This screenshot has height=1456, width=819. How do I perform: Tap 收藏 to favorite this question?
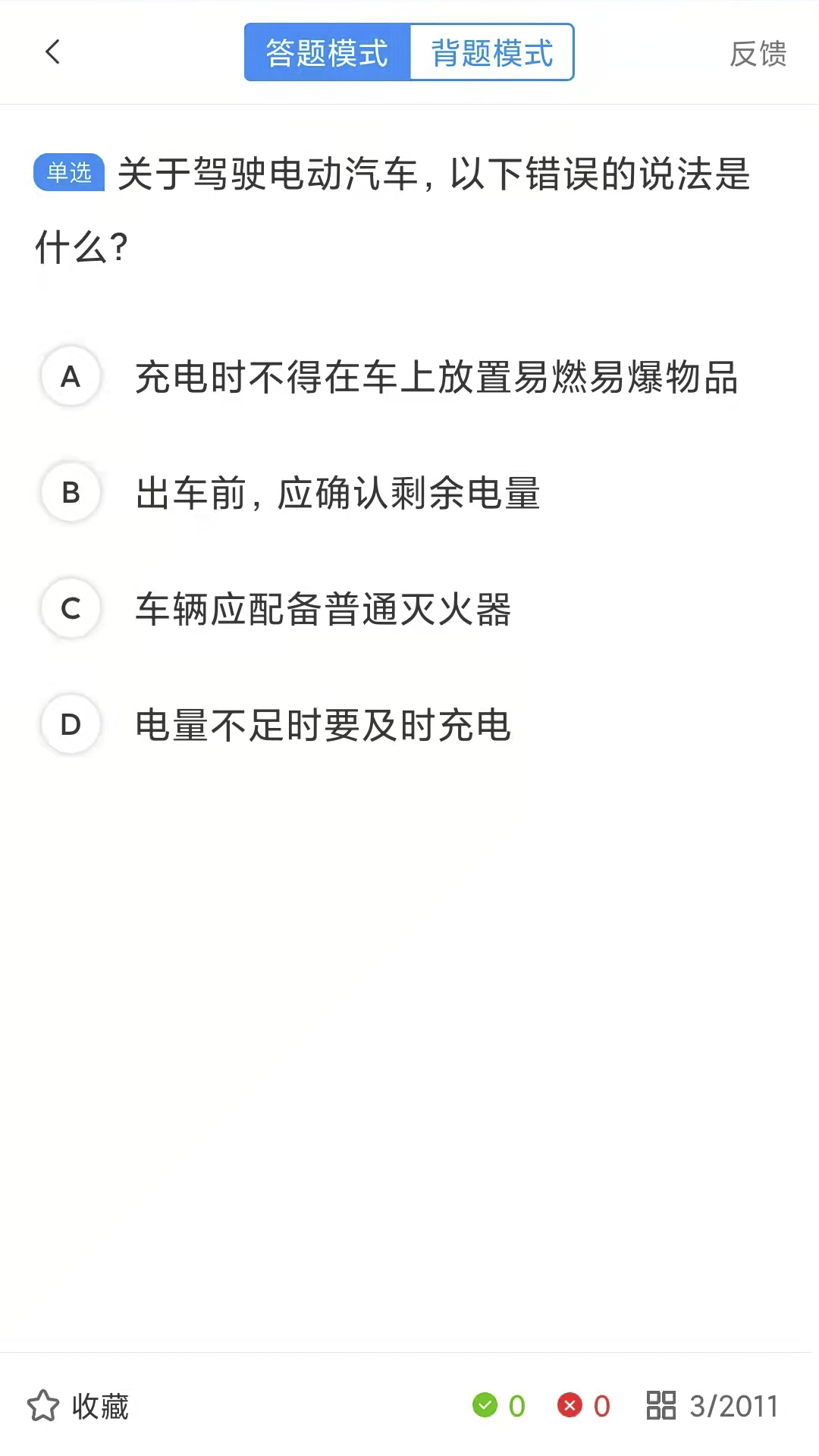point(100,1406)
